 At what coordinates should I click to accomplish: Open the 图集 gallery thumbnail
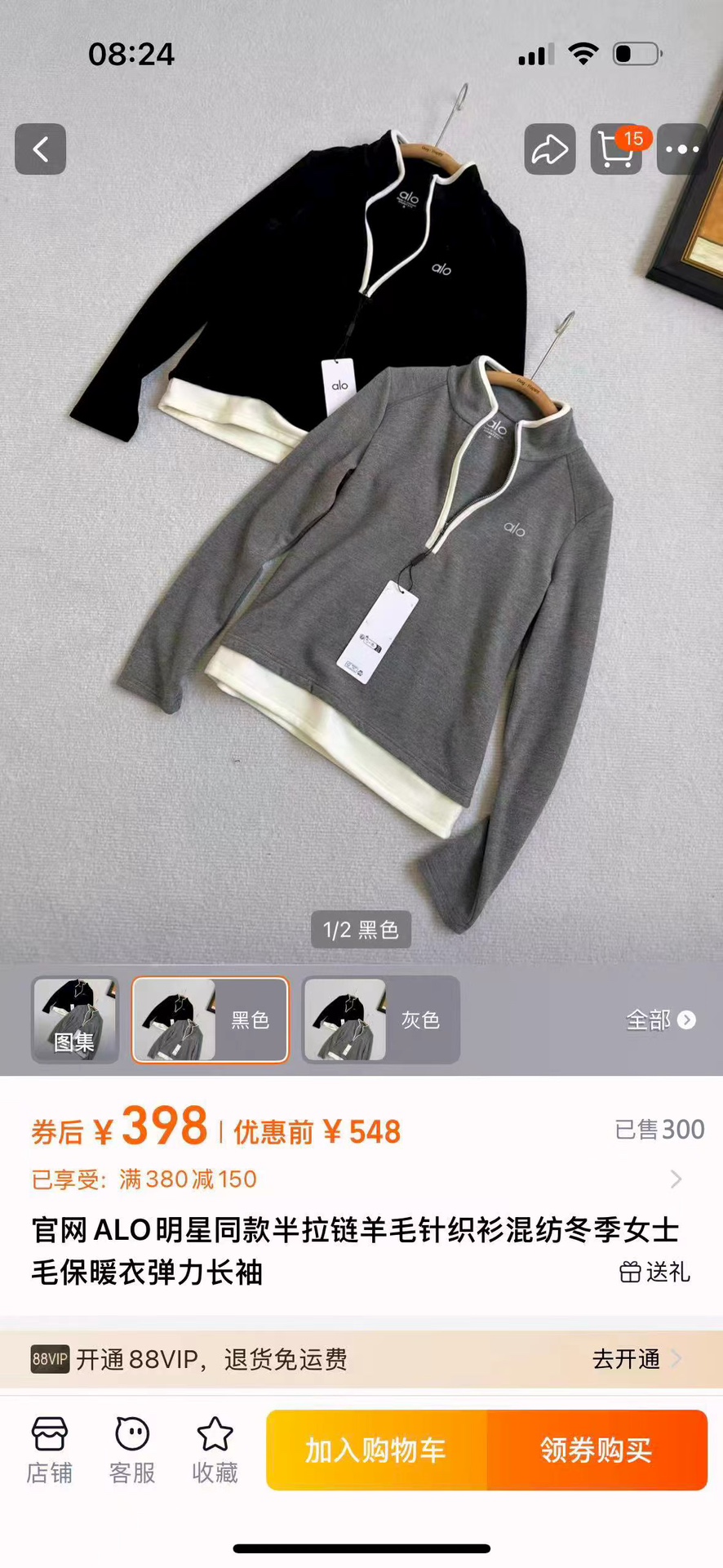click(x=75, y=1019)
